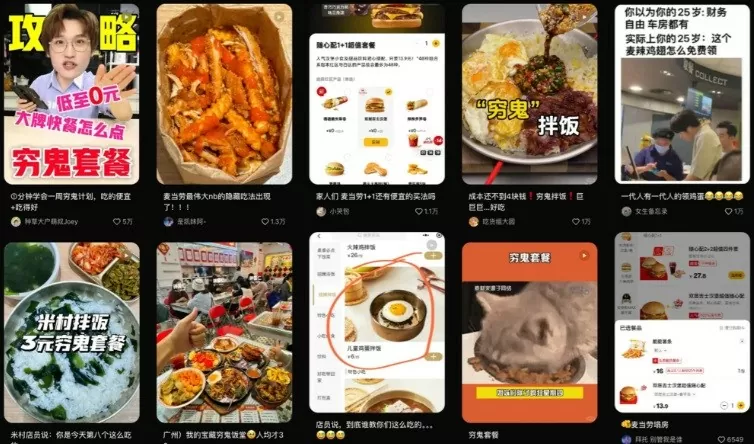This screenshot has width=754, height=444.
Task: Open the 店员说 bibimbap ordering post
Action: pyautogui.click(x=376, y=320)
